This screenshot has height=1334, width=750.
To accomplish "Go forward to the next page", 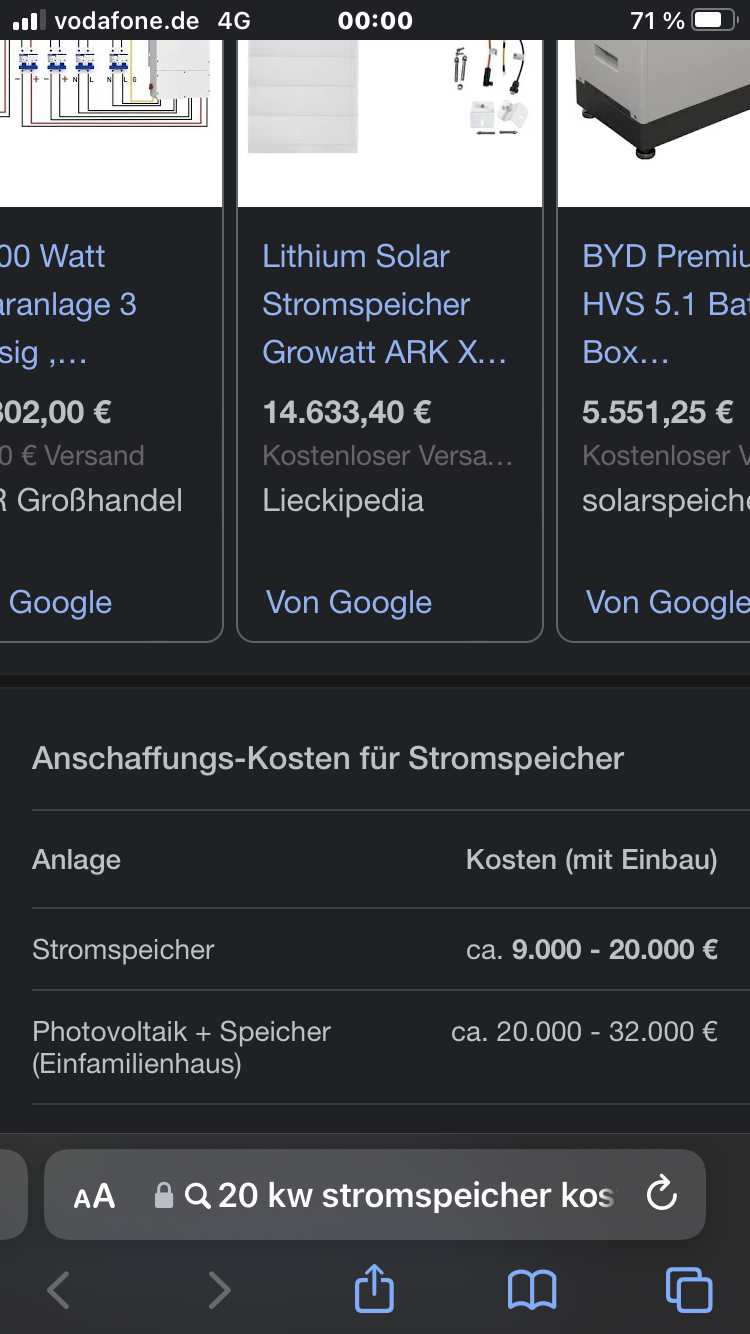I will (219, 1290).
